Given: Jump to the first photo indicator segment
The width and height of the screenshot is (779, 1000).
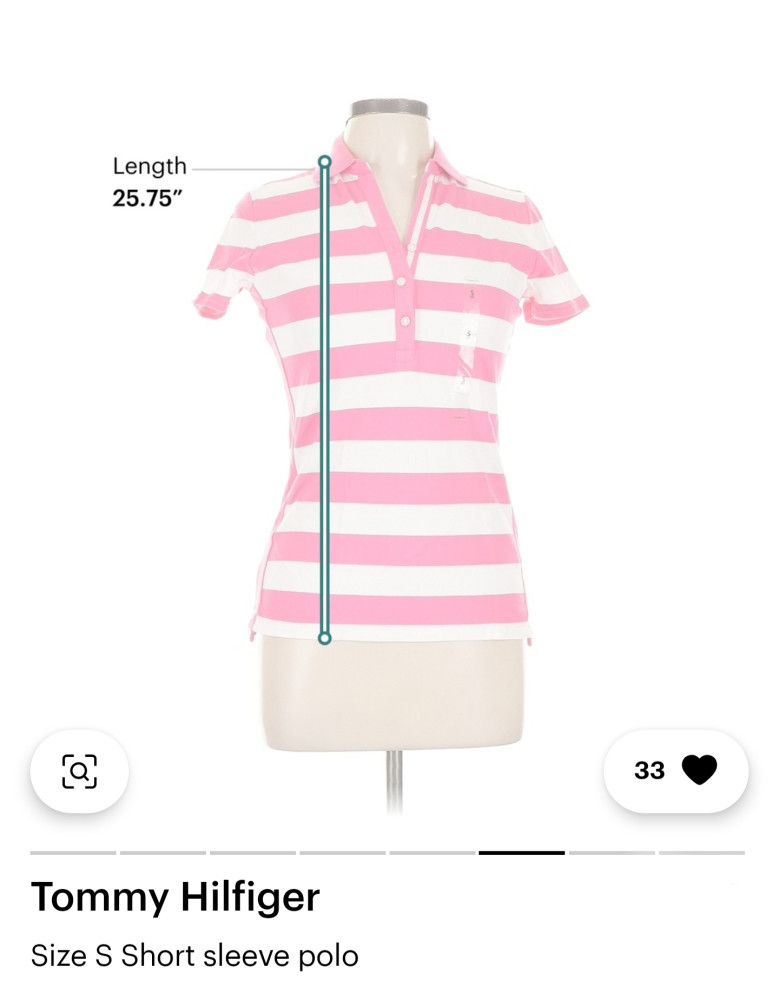Looking at the screenshot, I should point(73,853).
